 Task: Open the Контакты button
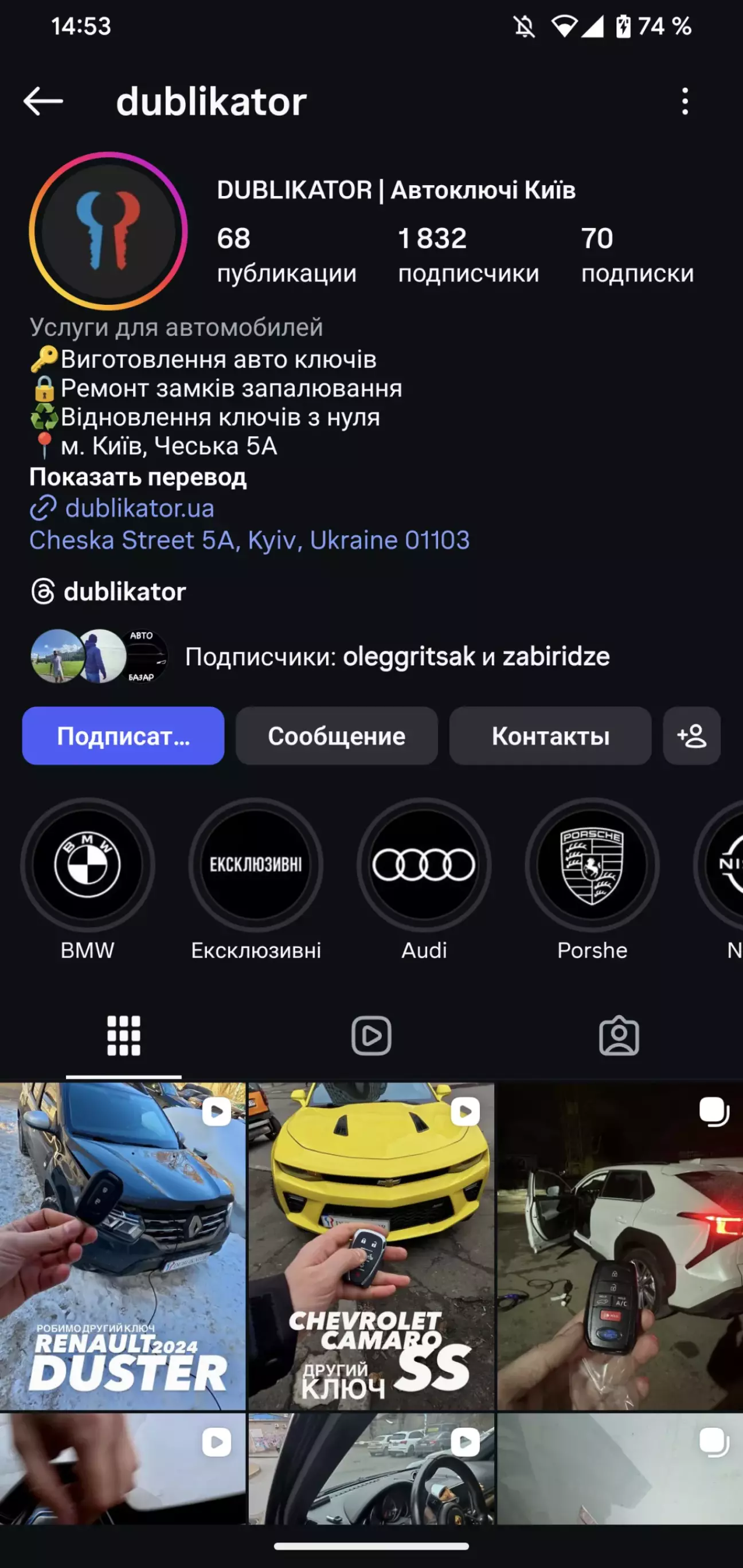coord(550,736)
